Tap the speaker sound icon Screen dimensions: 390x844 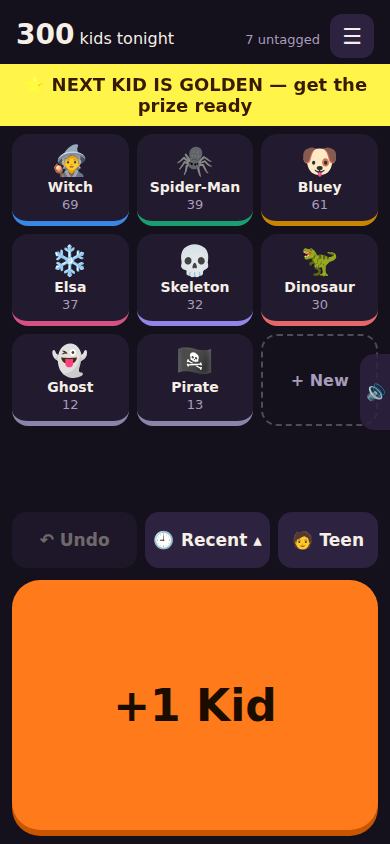375,392
